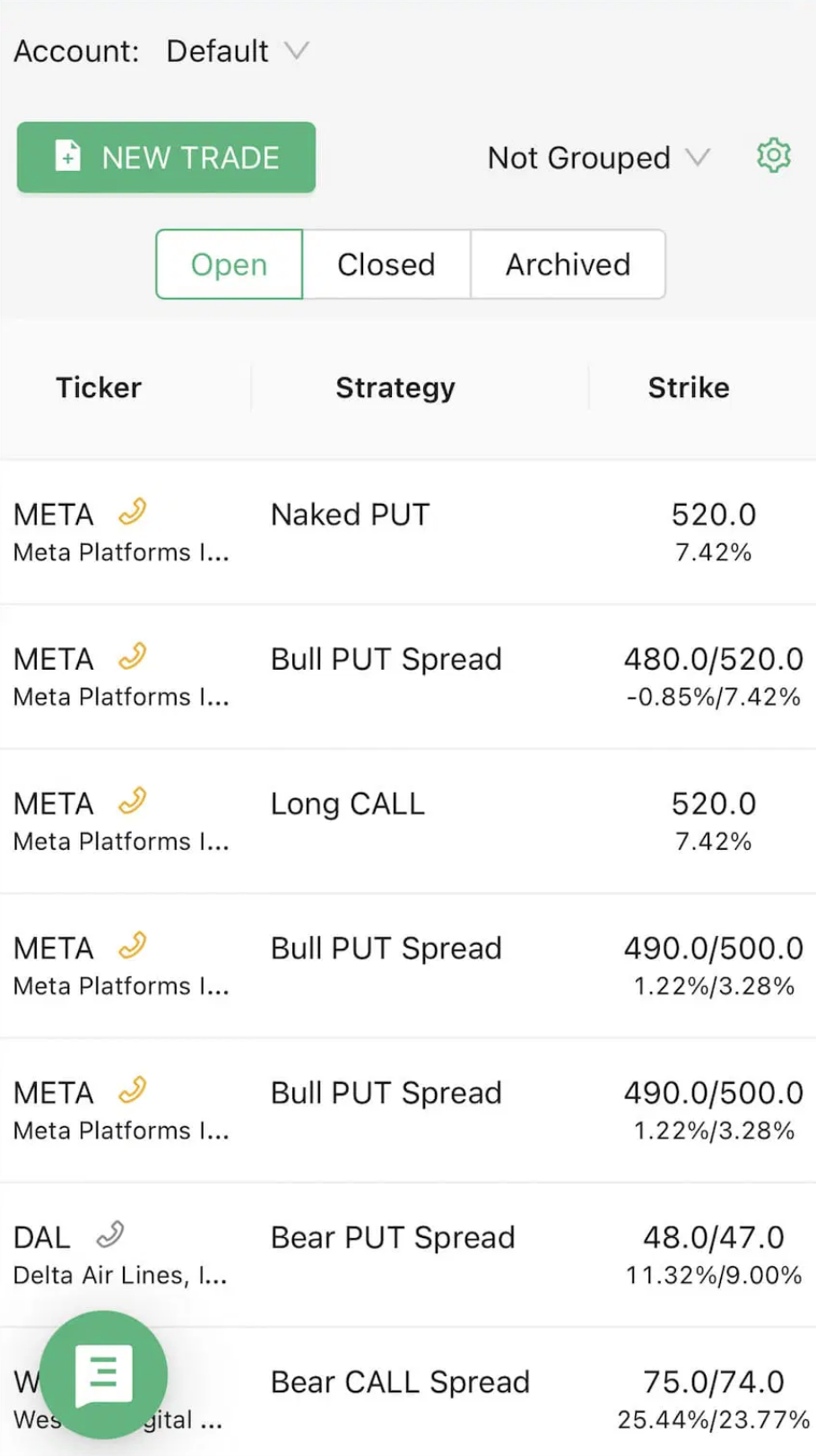Viewport: 816px width, 1456px height.
Task: Start a new trade
Action: tap(166, 157)
